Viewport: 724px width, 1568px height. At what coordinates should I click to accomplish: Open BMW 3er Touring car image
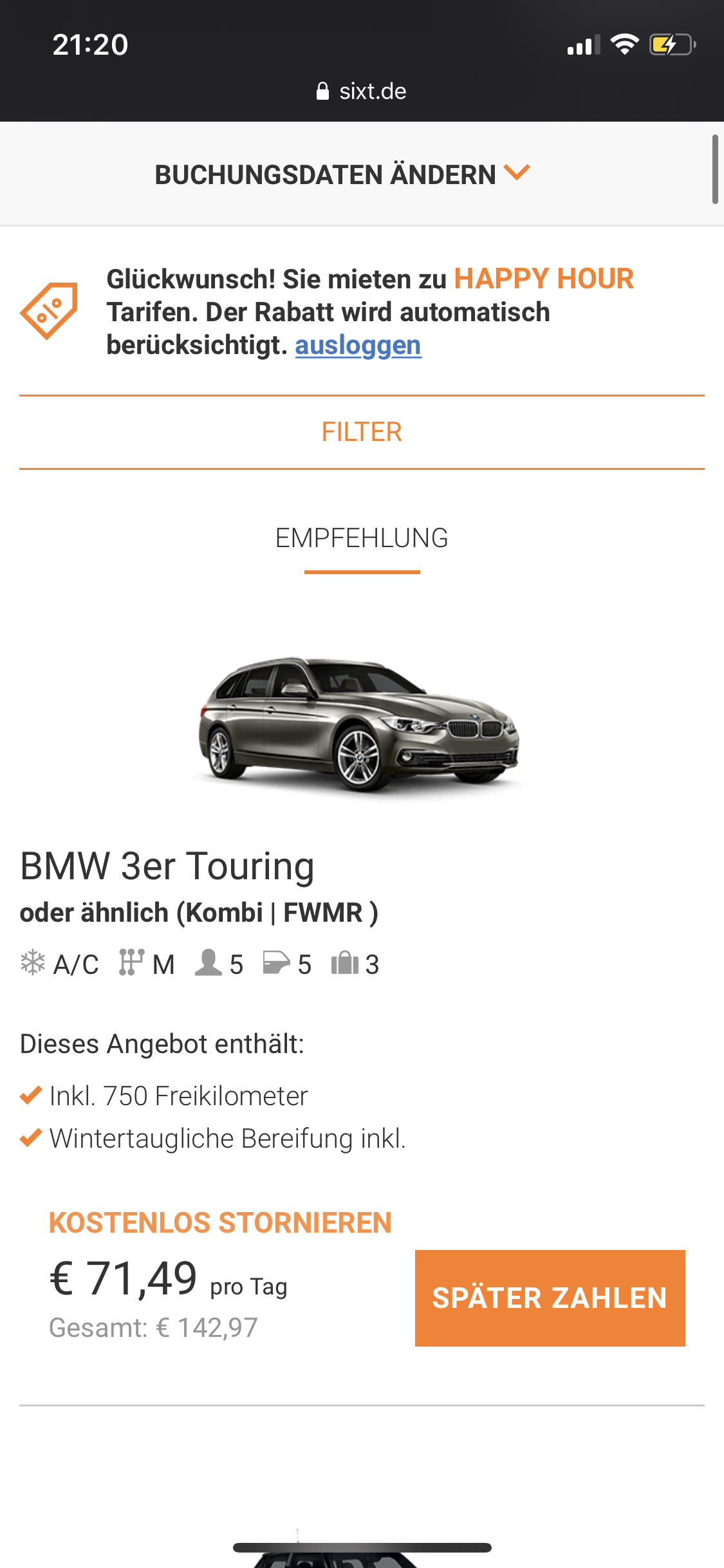pyautogui.click(x=359, y=725)
